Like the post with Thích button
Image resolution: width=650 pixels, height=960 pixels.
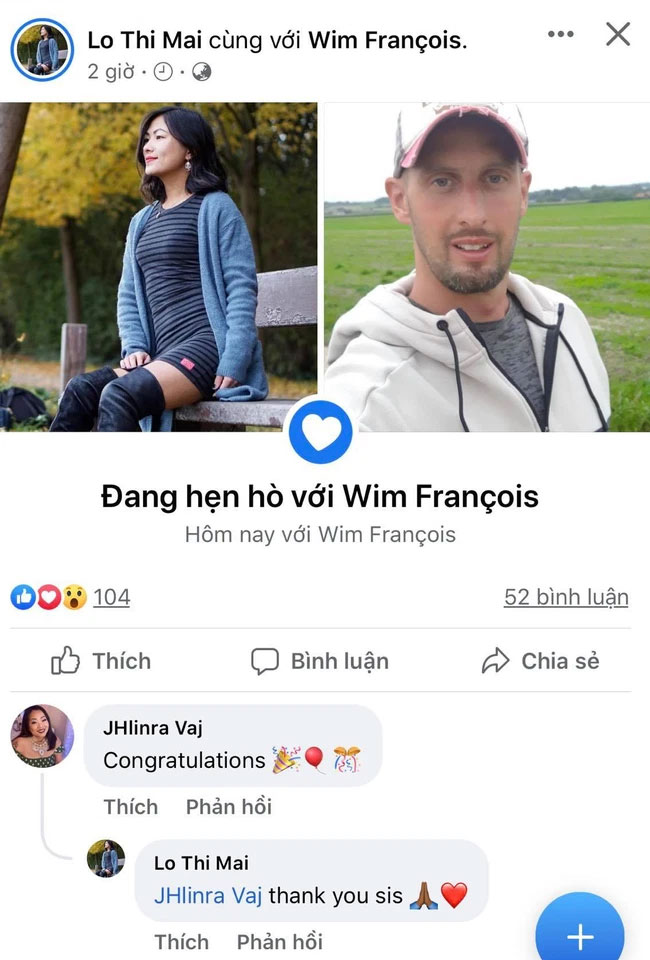pyautogui.click(x=101, y=661)
